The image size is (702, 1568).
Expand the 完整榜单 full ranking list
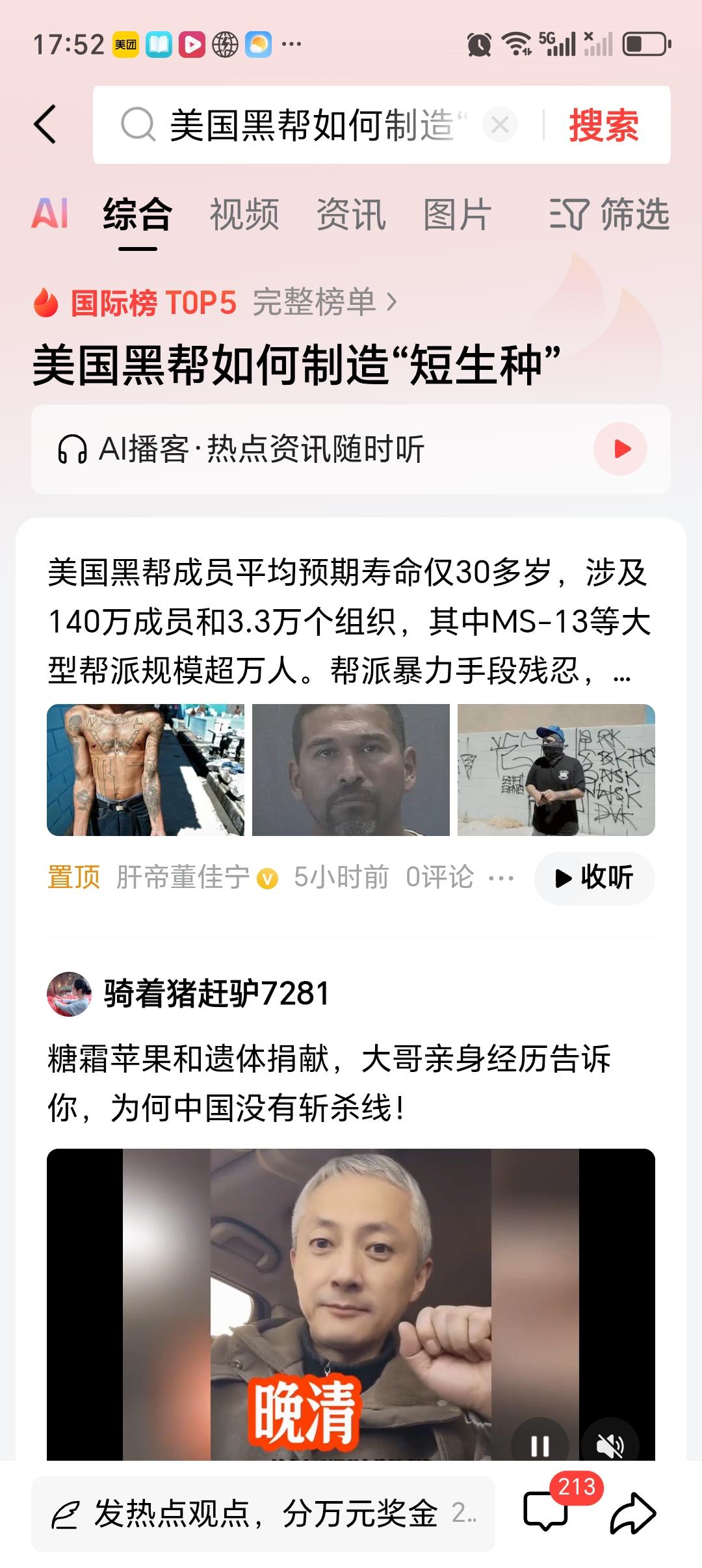point(321,302)
